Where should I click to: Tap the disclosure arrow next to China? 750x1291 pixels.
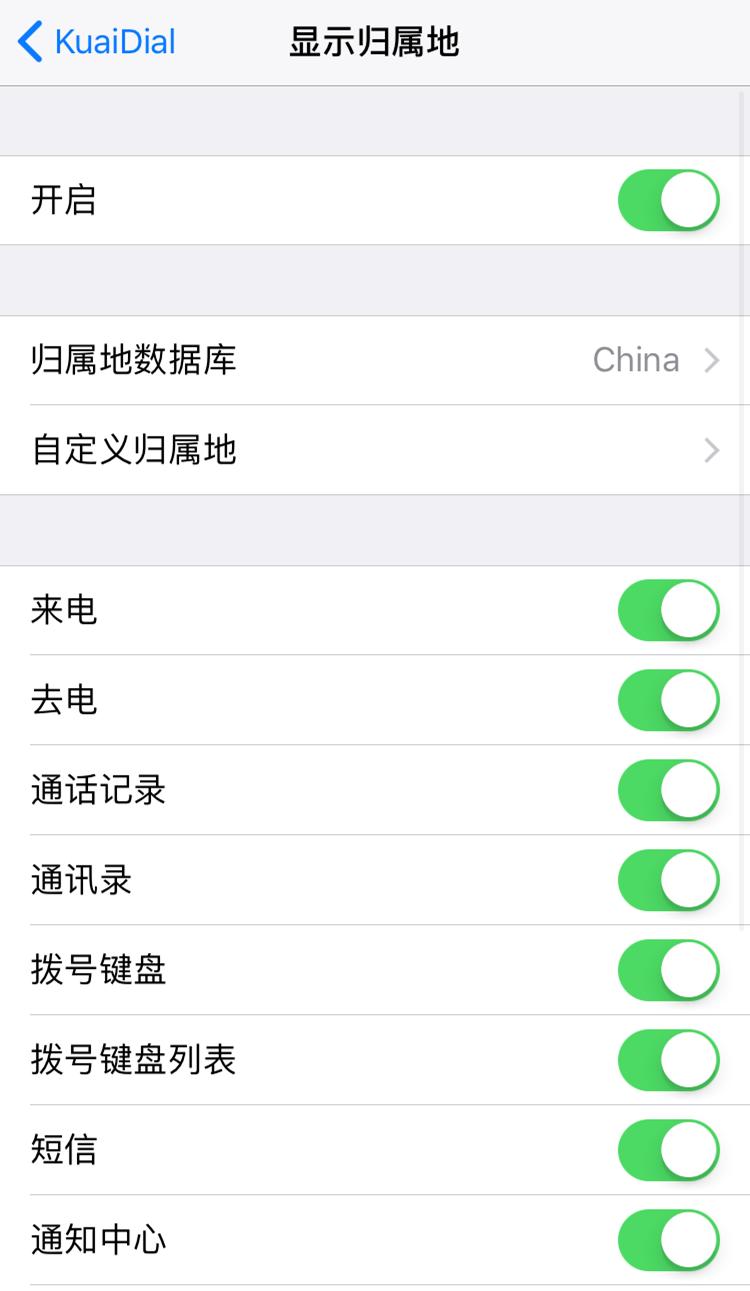pyautogui.click(x=711, y=360)
